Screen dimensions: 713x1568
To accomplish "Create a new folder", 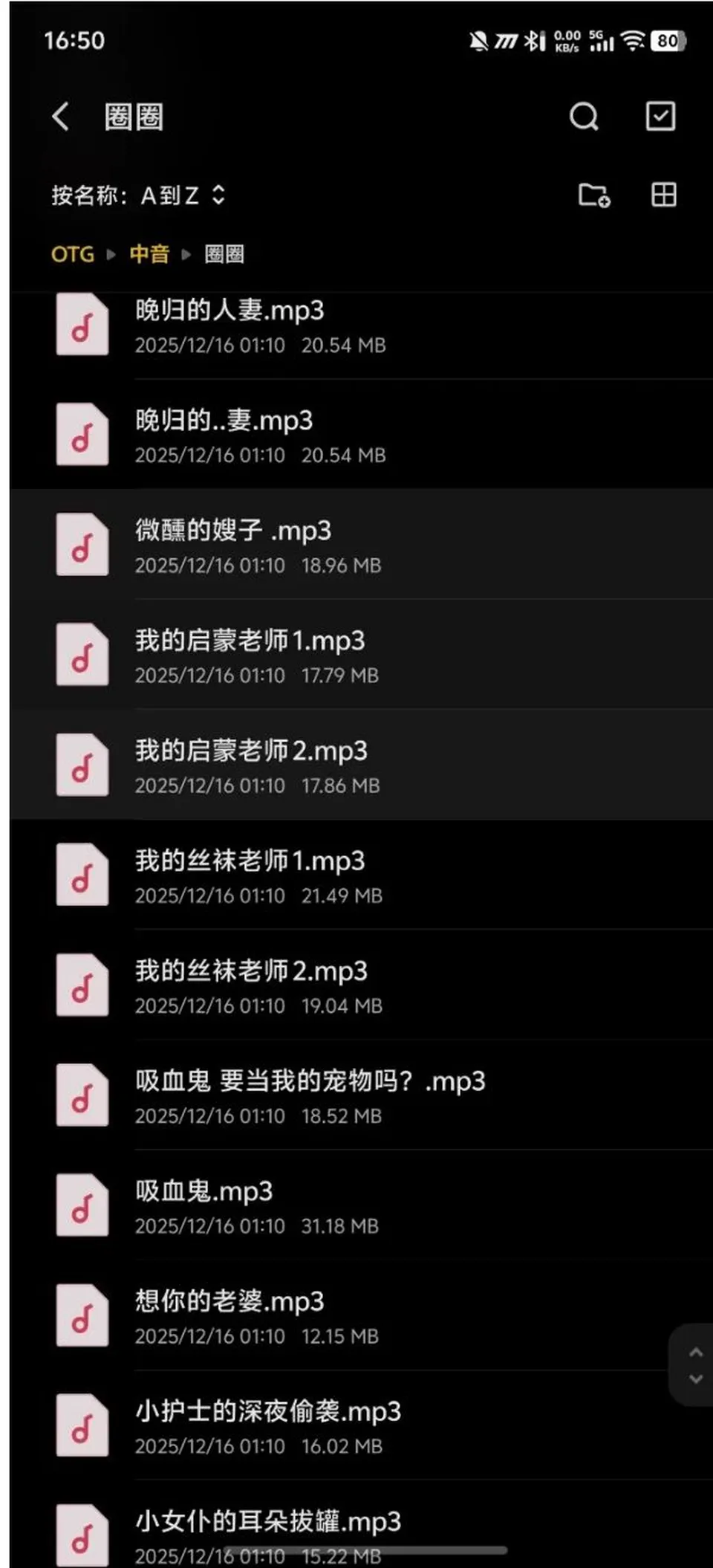I will click(594, 195).
